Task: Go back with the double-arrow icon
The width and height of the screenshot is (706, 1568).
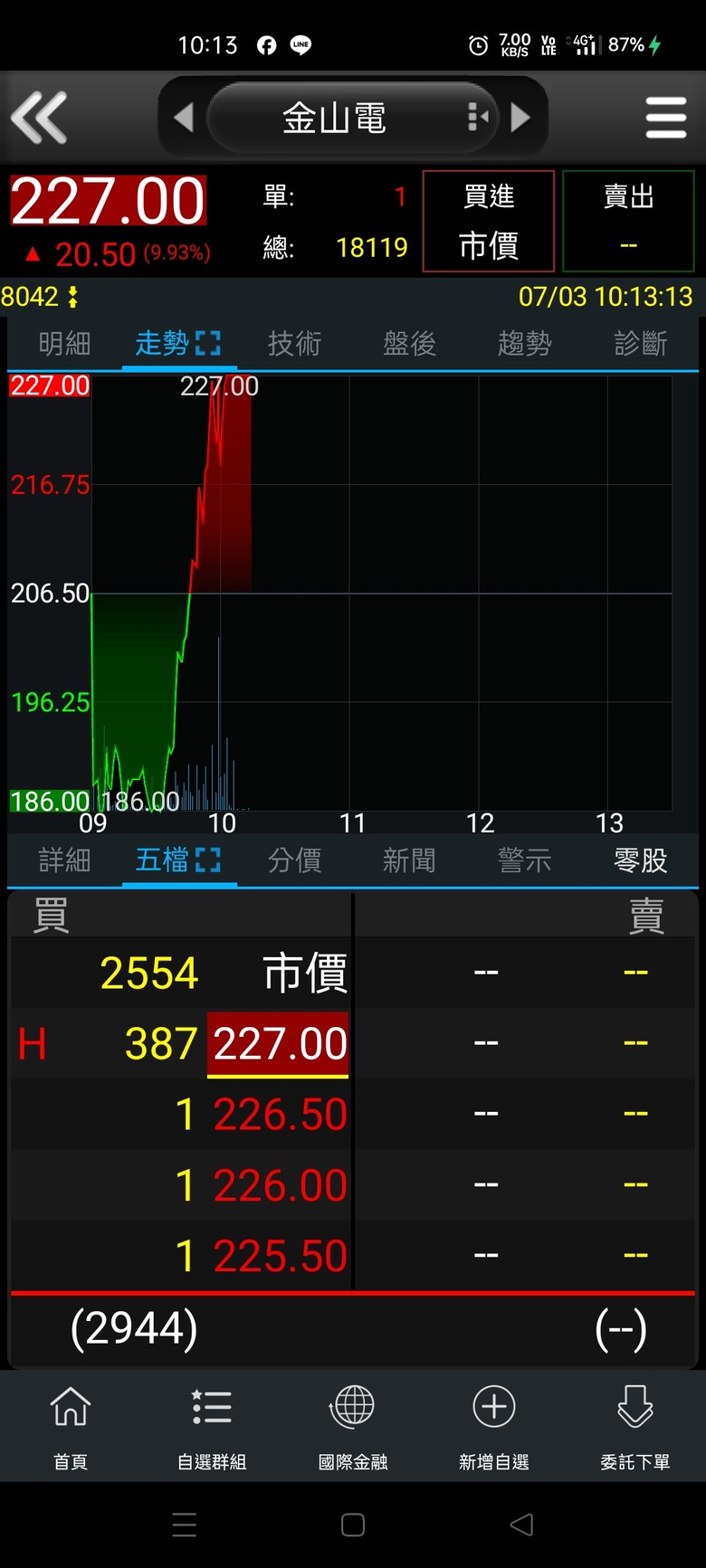Action: [x=39, y=118]
